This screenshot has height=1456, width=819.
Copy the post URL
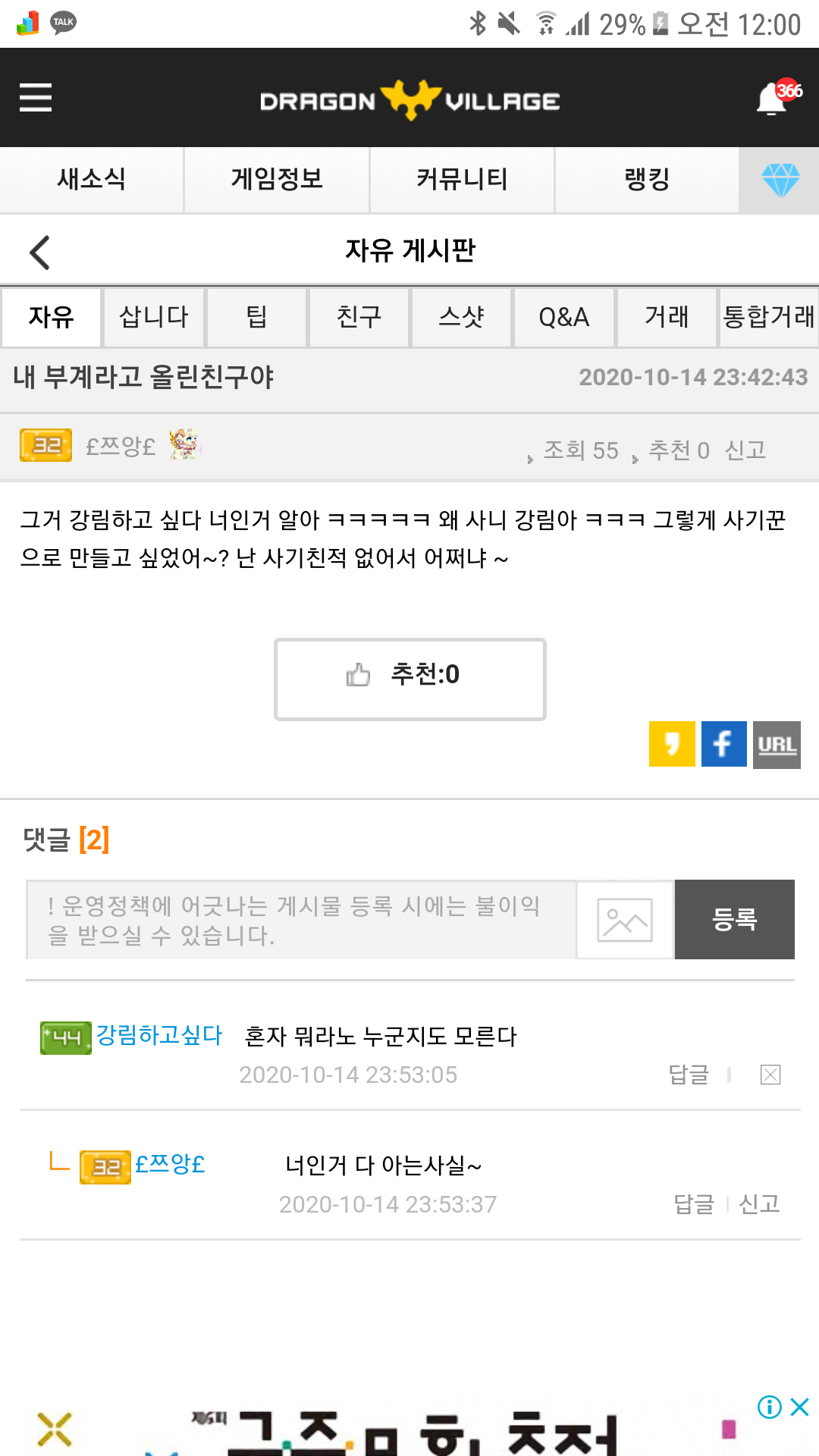click(x=777, y=745)
